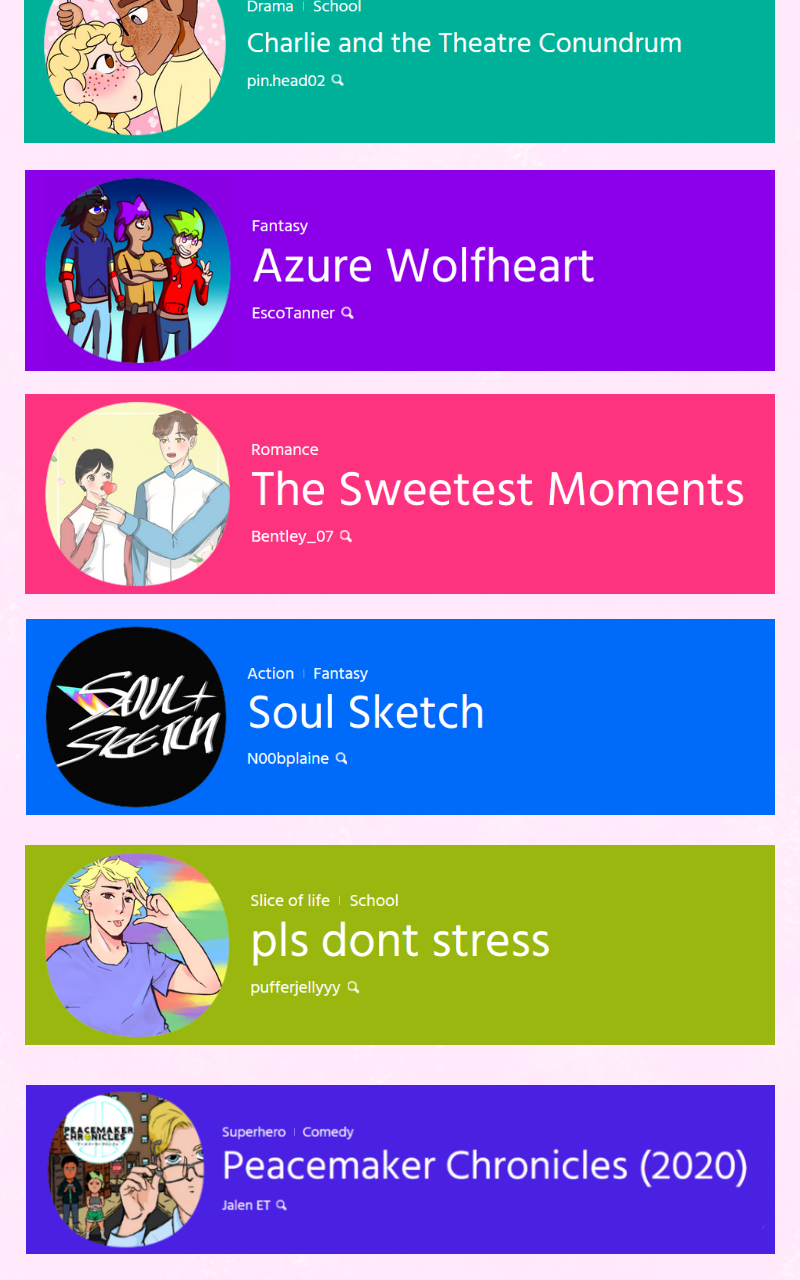The image size is (800, 1280).
Task: Tap the magnifier beside N00bplaine
Action: (x=341, y=759)
